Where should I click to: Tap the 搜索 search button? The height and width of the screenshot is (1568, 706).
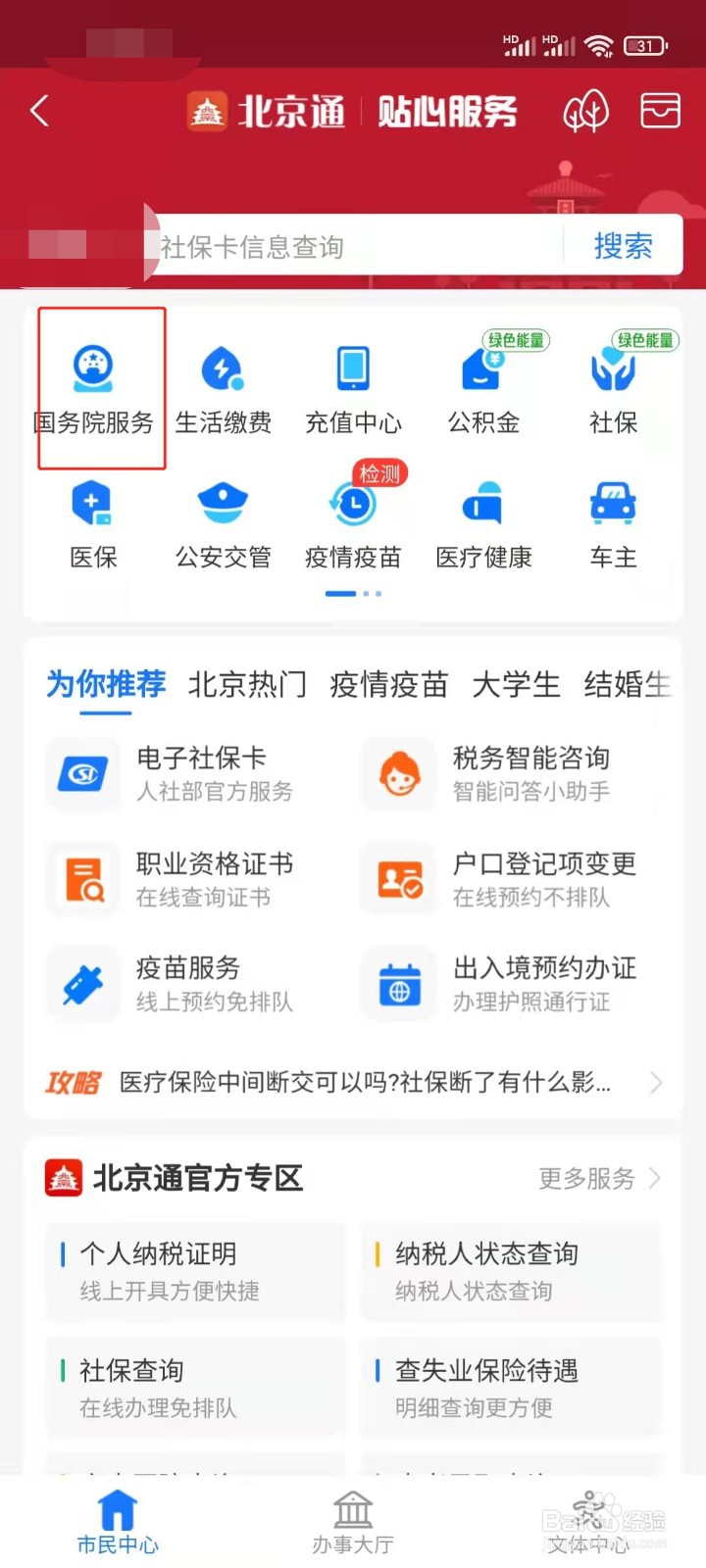(622, 245)
